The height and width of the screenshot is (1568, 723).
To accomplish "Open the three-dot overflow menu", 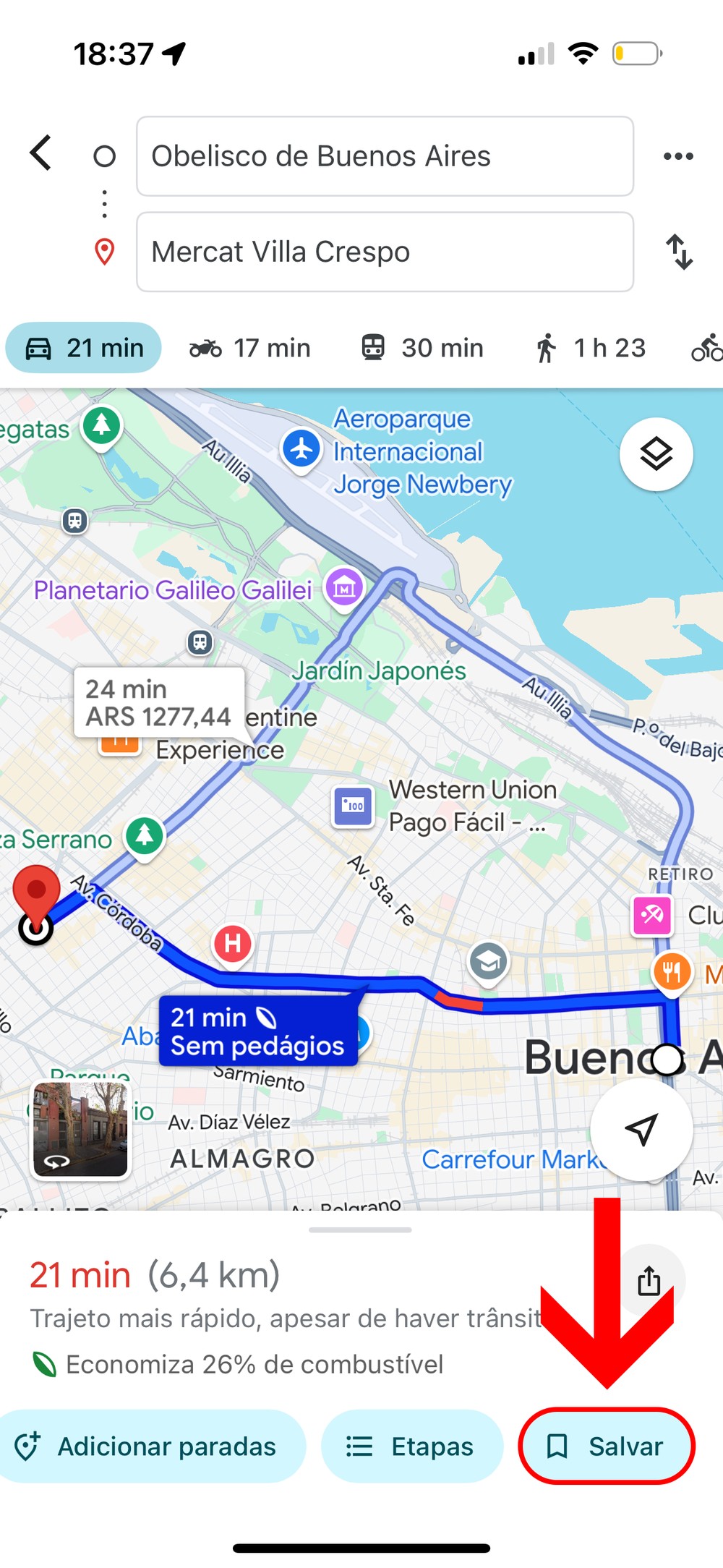I will point(678,156).
